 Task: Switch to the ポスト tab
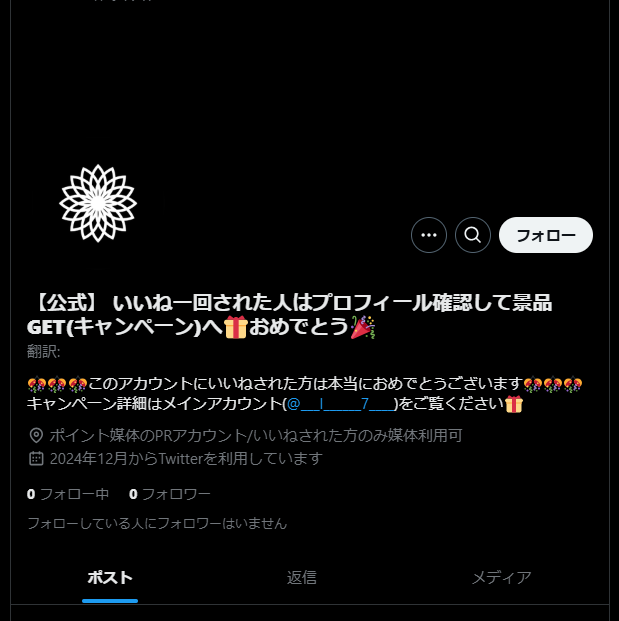(110, 577)
